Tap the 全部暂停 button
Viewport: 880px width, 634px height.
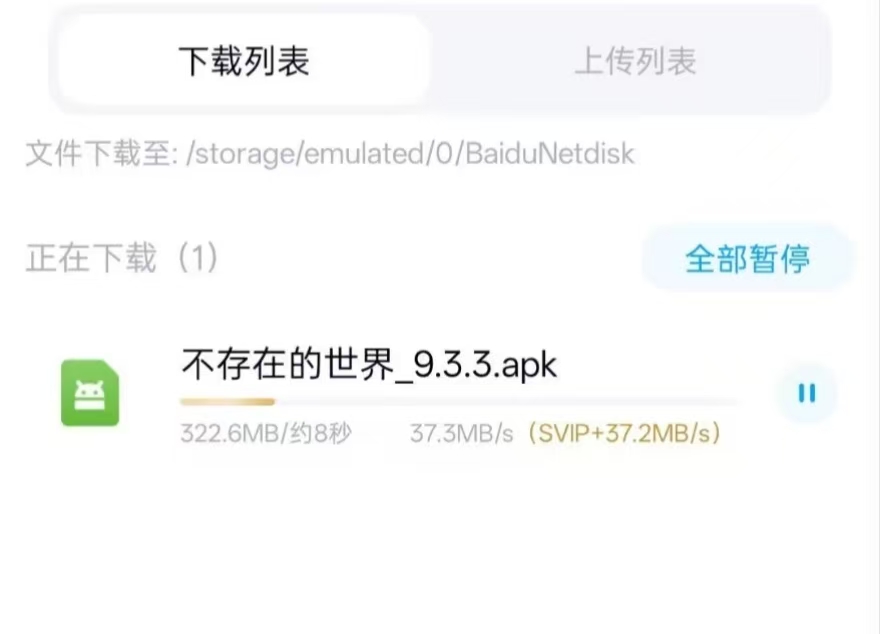pos(747,259)
